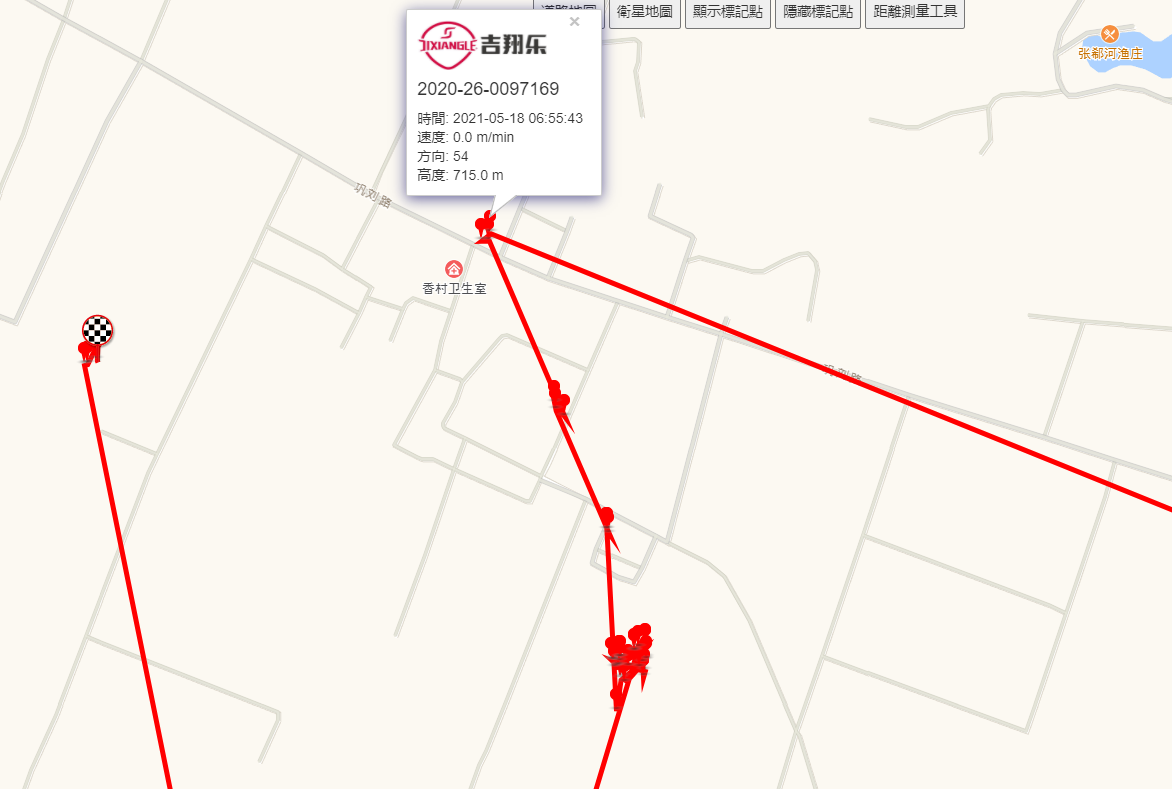Open the distance measuring tool (距離測量工具)
Screen dimensions: 1172x789
point(914,13)
